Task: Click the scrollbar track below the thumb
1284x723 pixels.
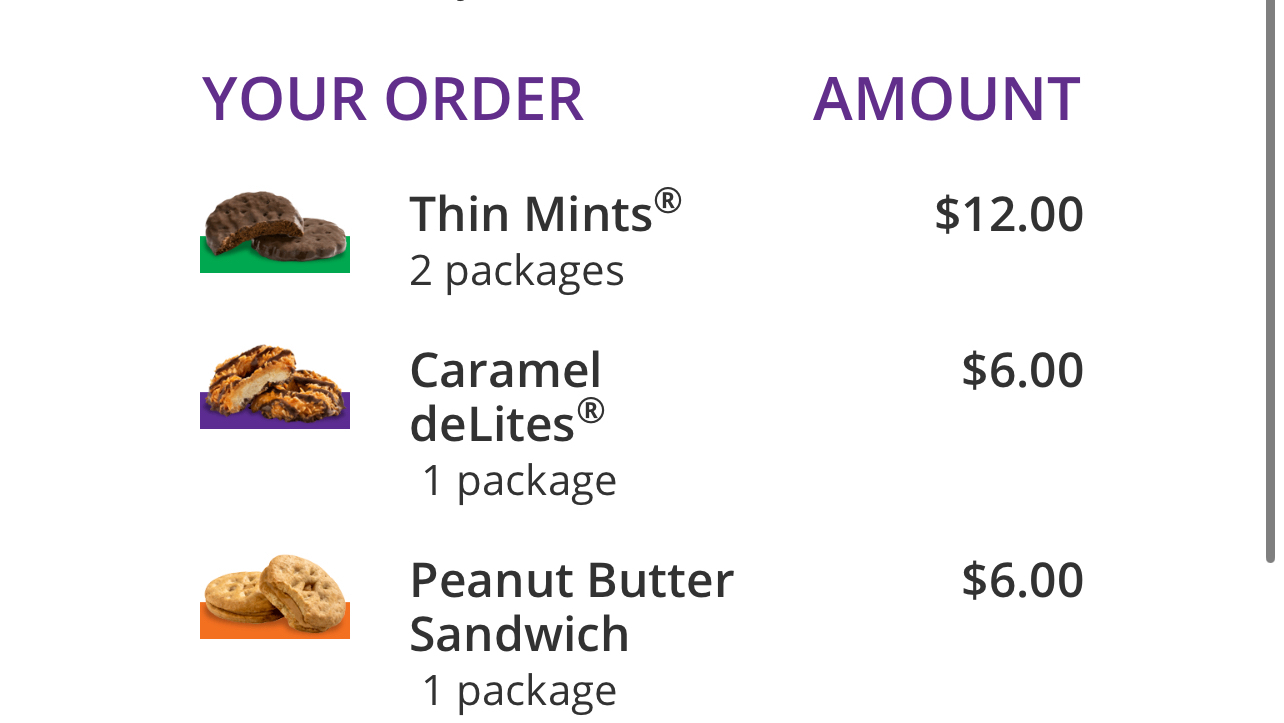Action: pos(1271,645)
